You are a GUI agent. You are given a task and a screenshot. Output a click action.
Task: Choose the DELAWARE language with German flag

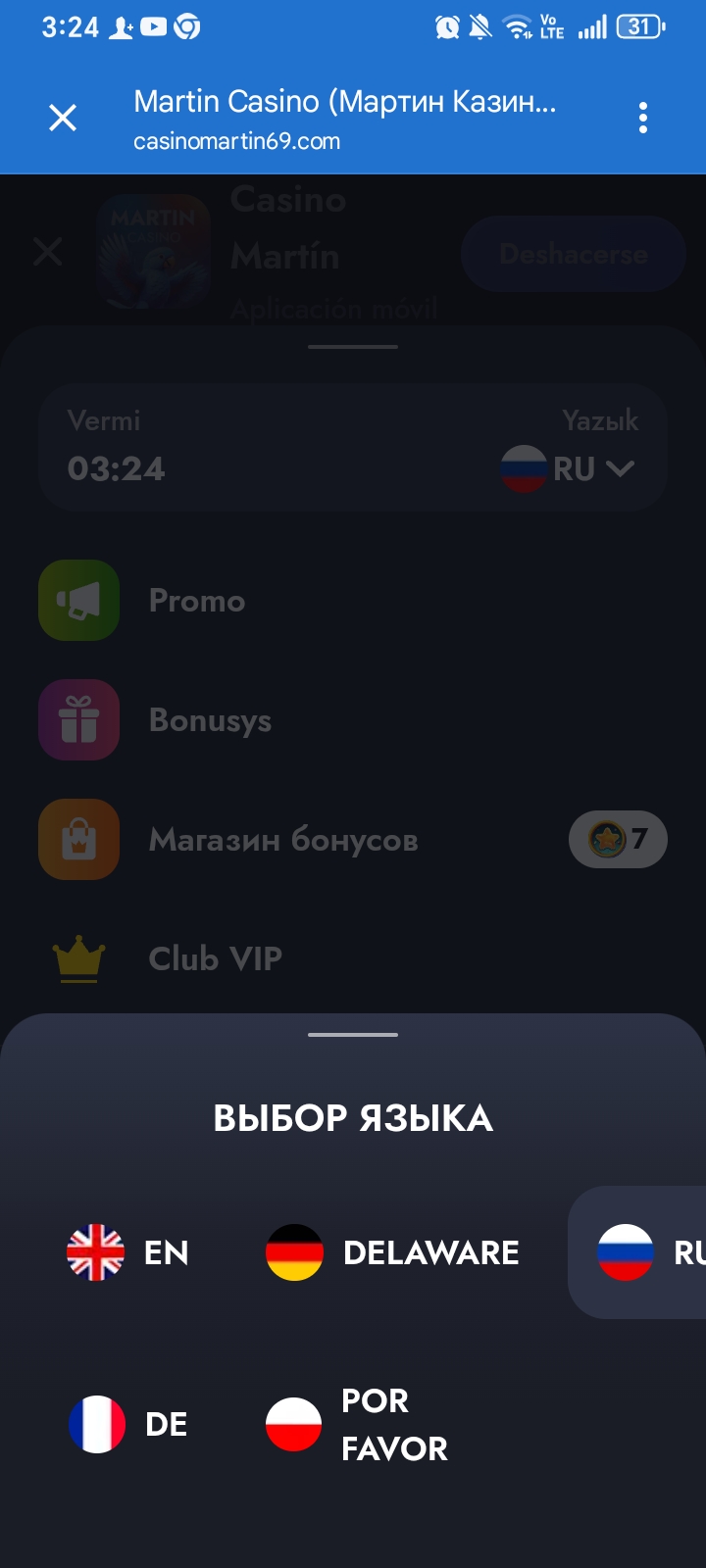tap(393, 1252)
